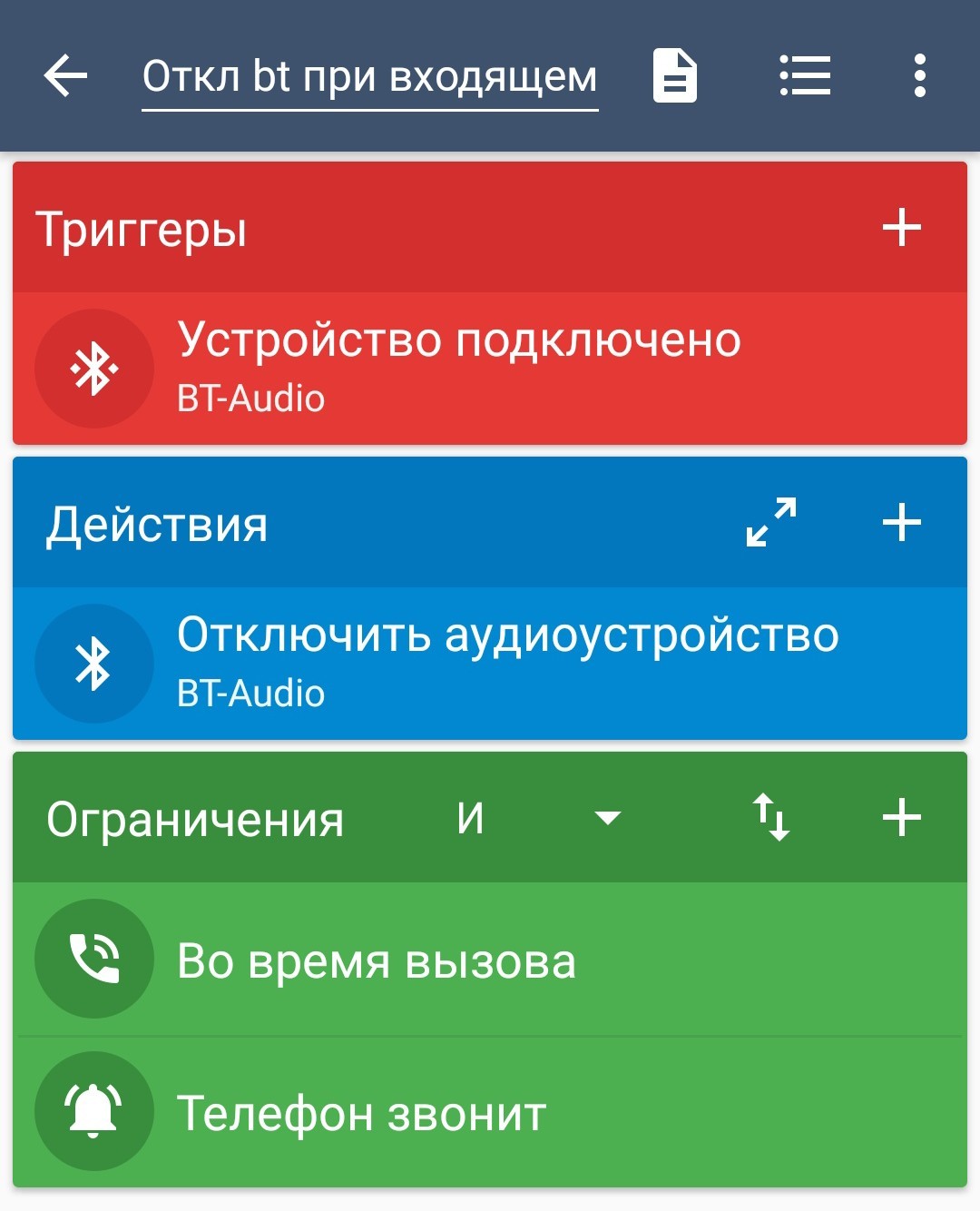
Task: Add a new constraint in Ограничения
Action: [901, 817]
